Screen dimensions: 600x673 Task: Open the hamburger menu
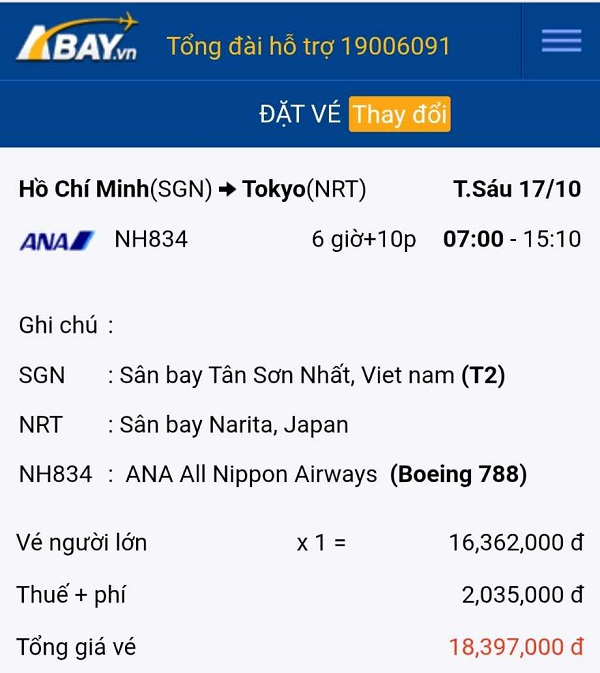(x=561, y=41)
